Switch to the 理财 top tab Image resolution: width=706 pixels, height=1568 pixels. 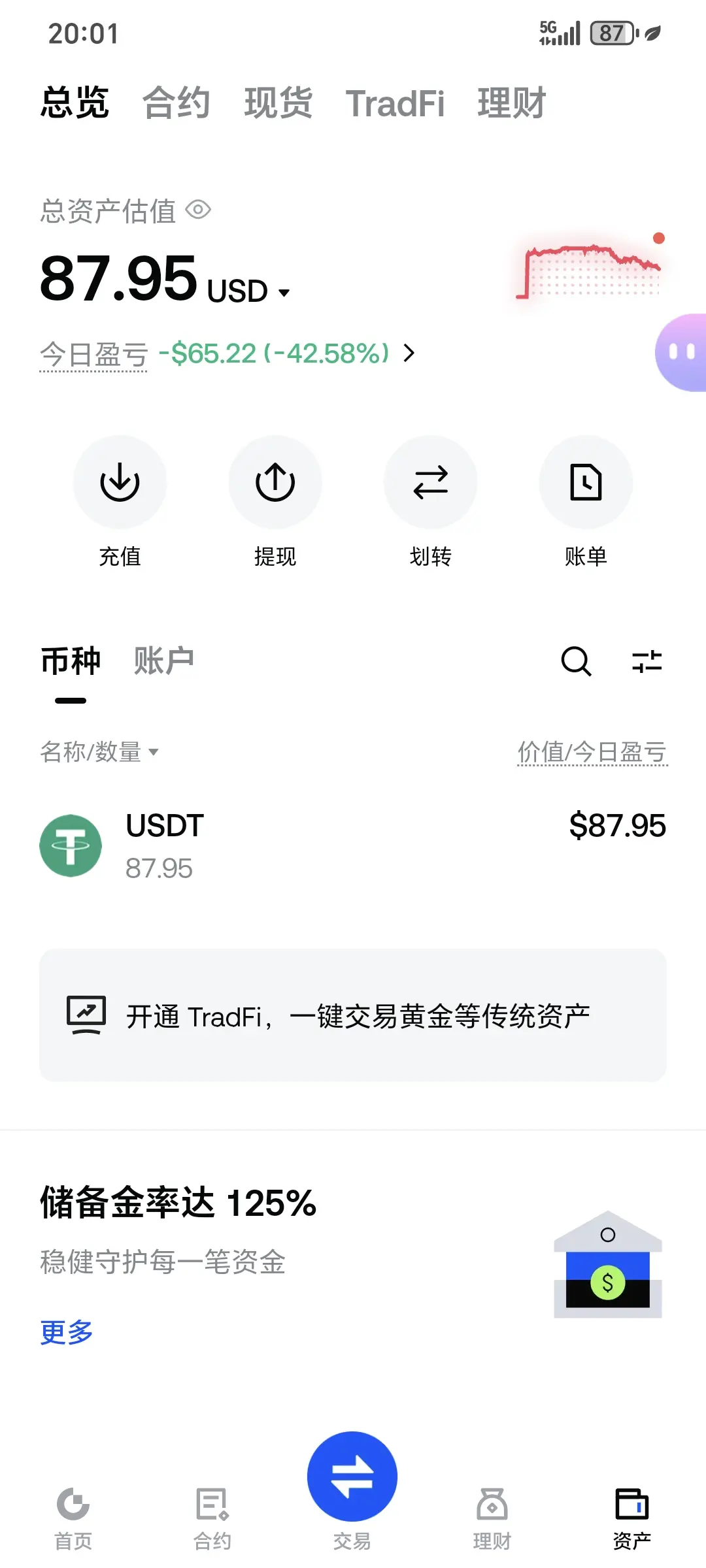511,103
